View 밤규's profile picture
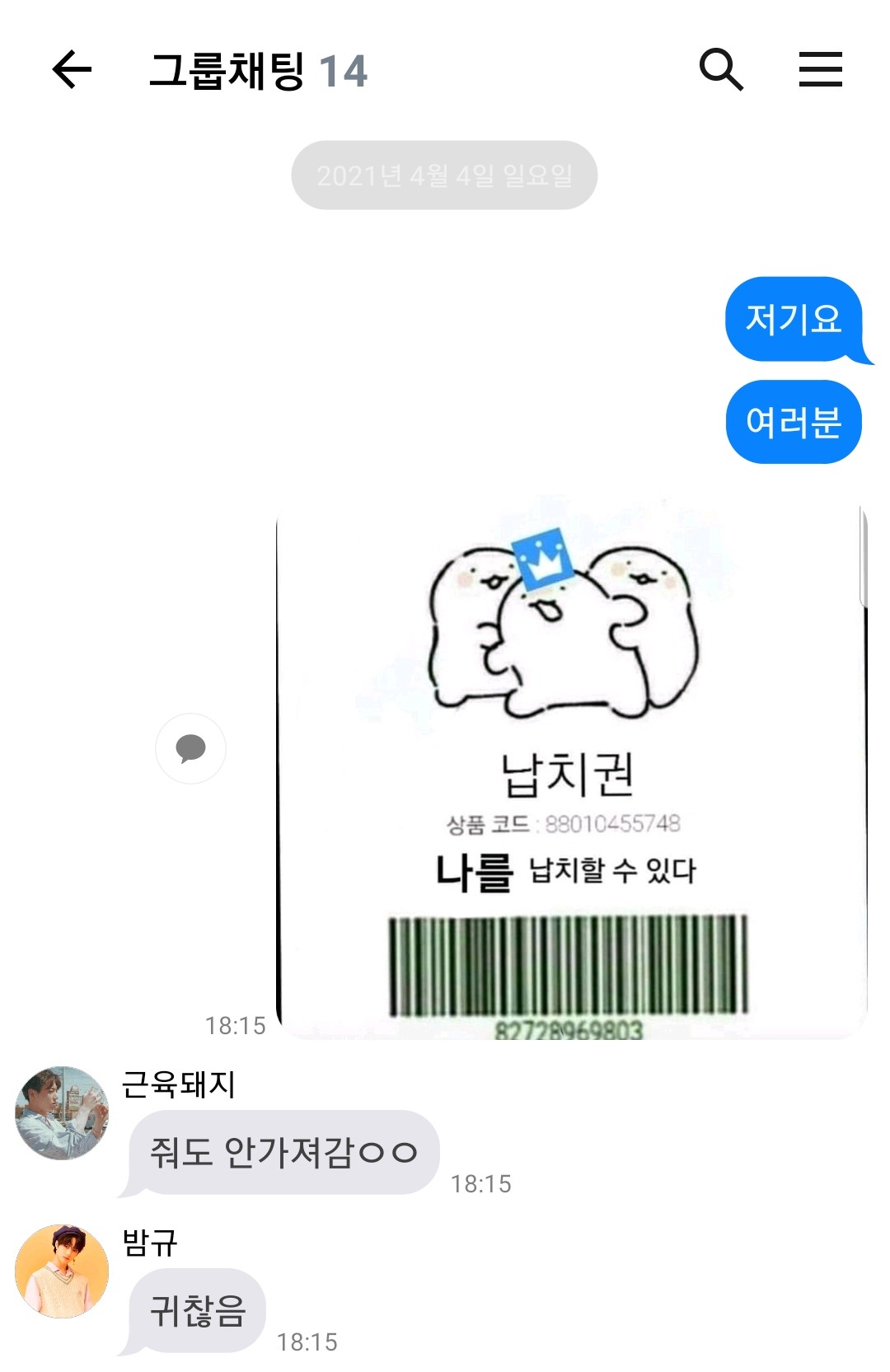The height and width of the screenshot is (1372, 890). 62,1271
